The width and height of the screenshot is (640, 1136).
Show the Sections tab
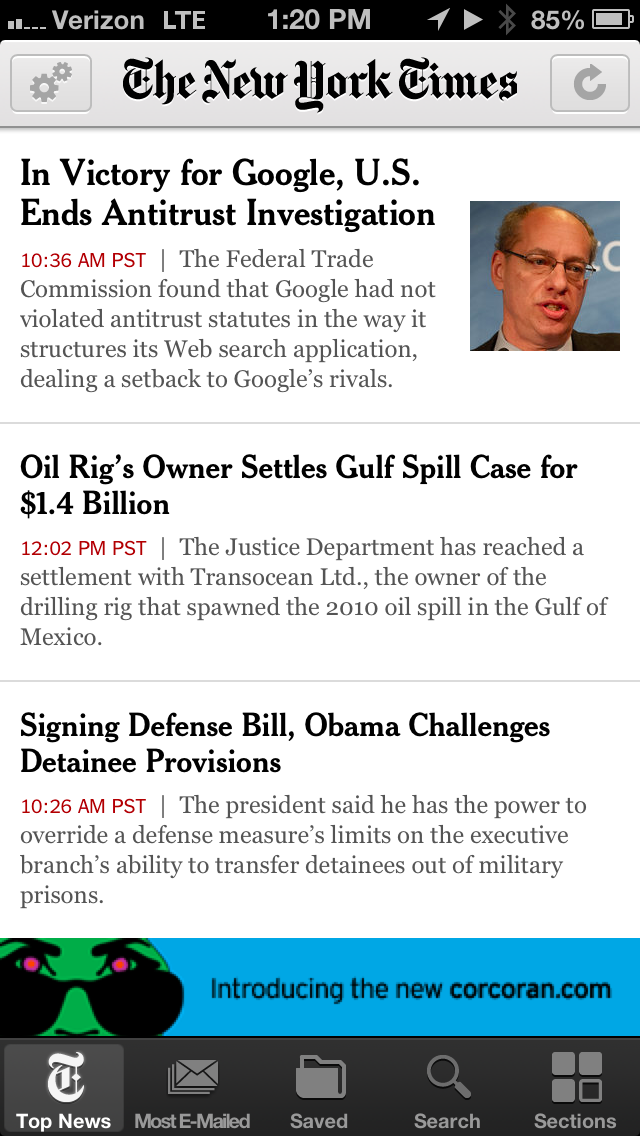point(575,1088)
